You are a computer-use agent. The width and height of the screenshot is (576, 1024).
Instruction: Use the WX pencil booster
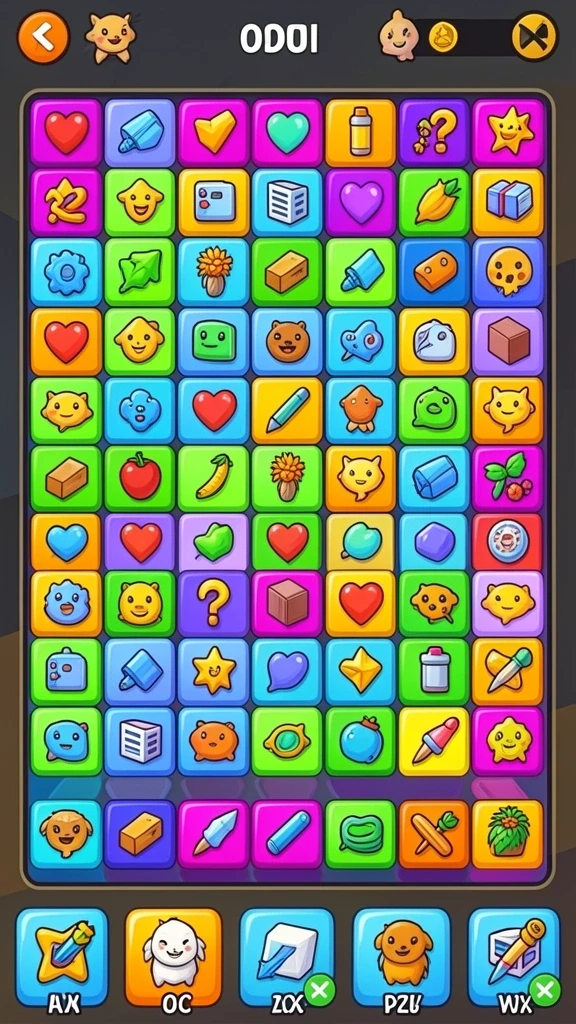(514, 957)
